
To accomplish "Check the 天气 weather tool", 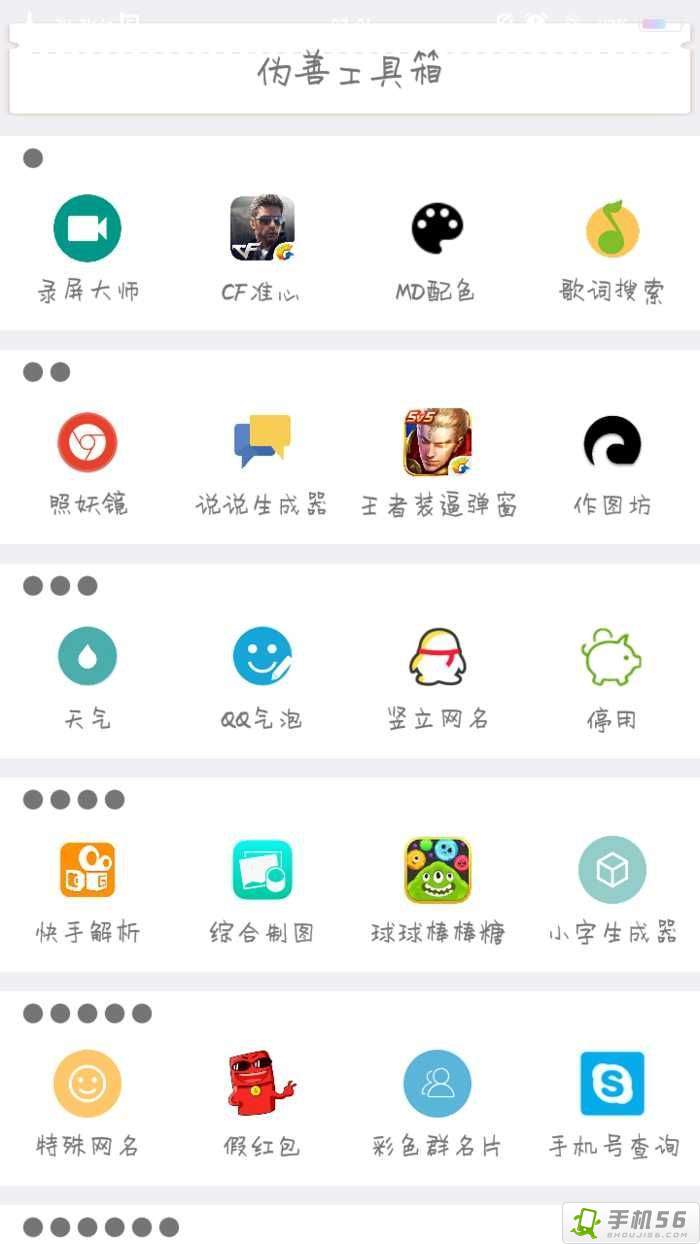I will (x=87, y=656).
